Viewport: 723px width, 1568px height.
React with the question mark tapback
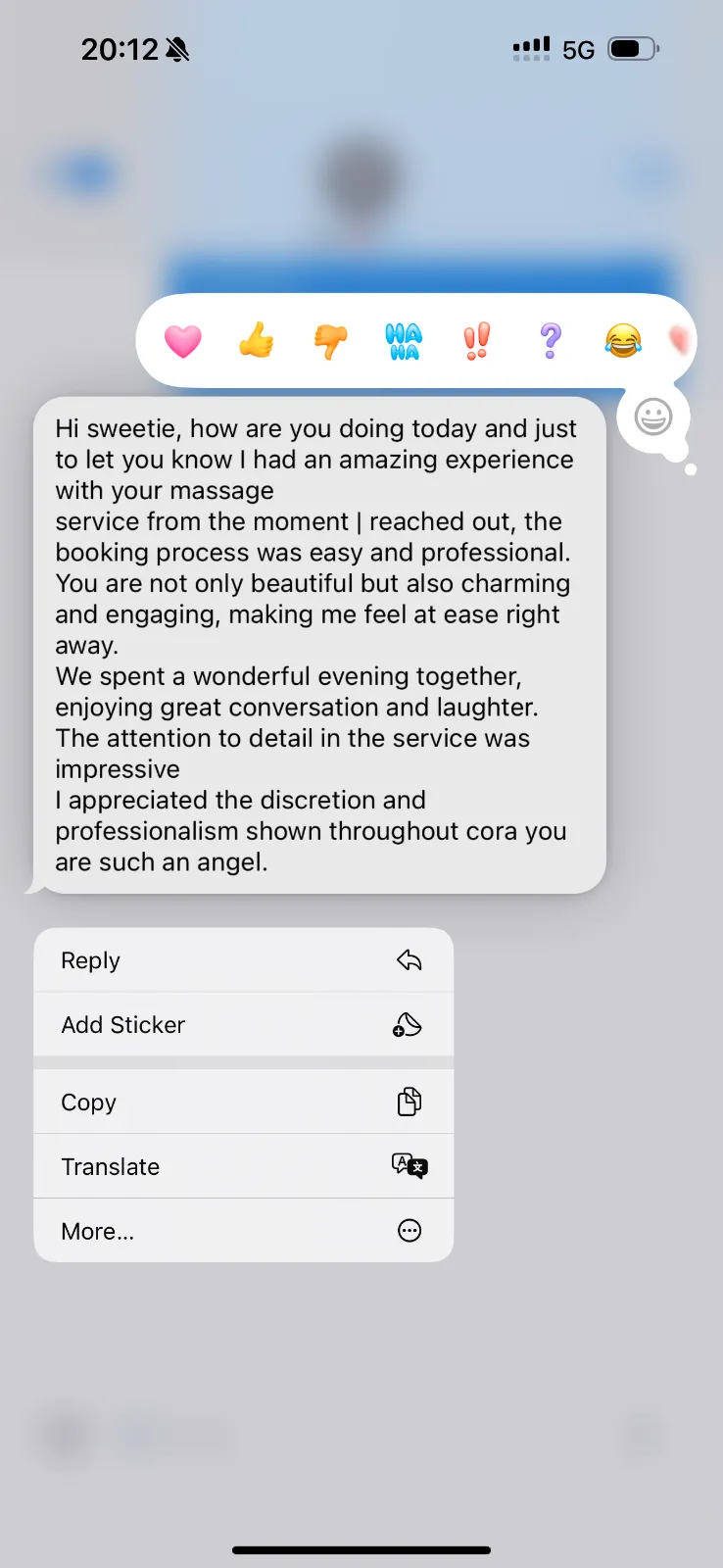coord(551,341)
